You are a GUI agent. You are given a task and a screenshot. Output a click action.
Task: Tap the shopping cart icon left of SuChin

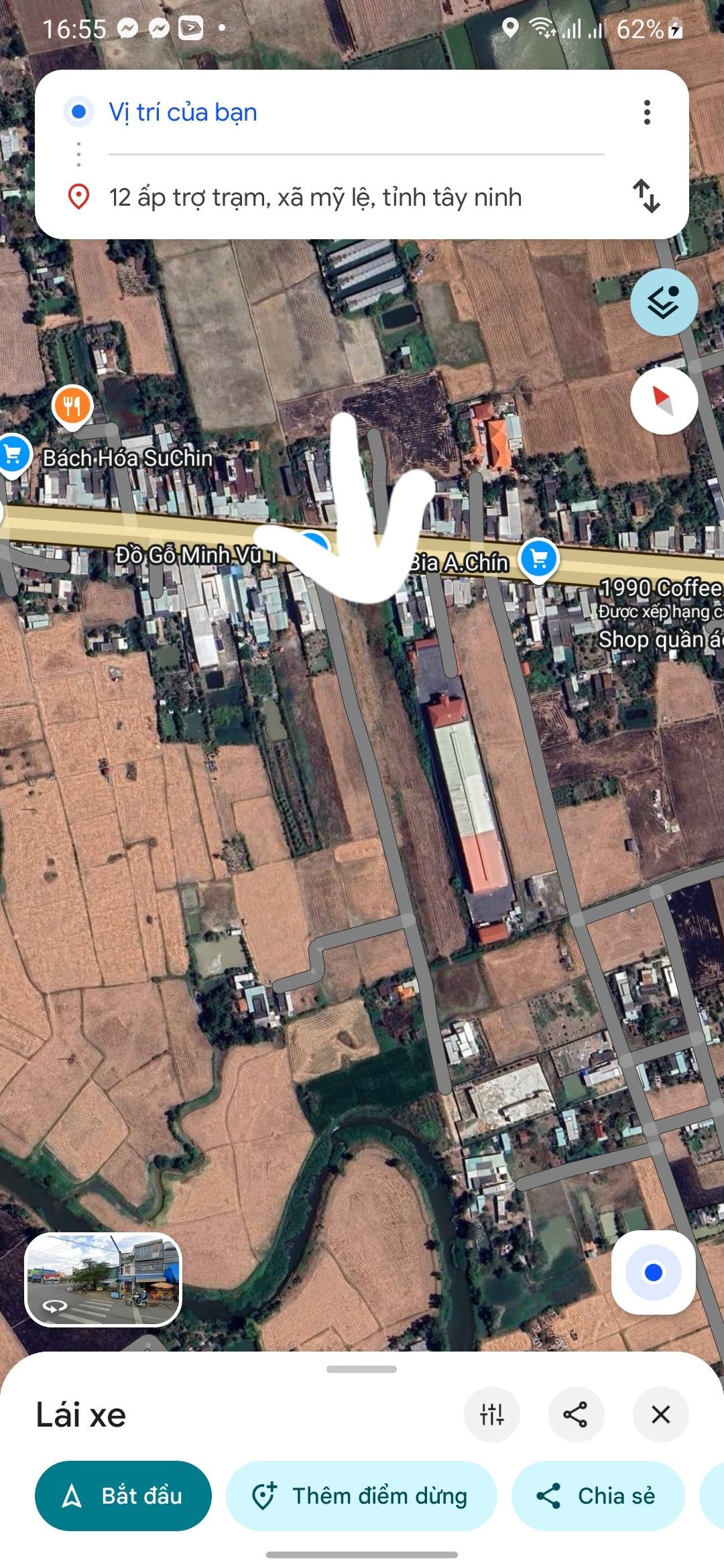(13, 455)
